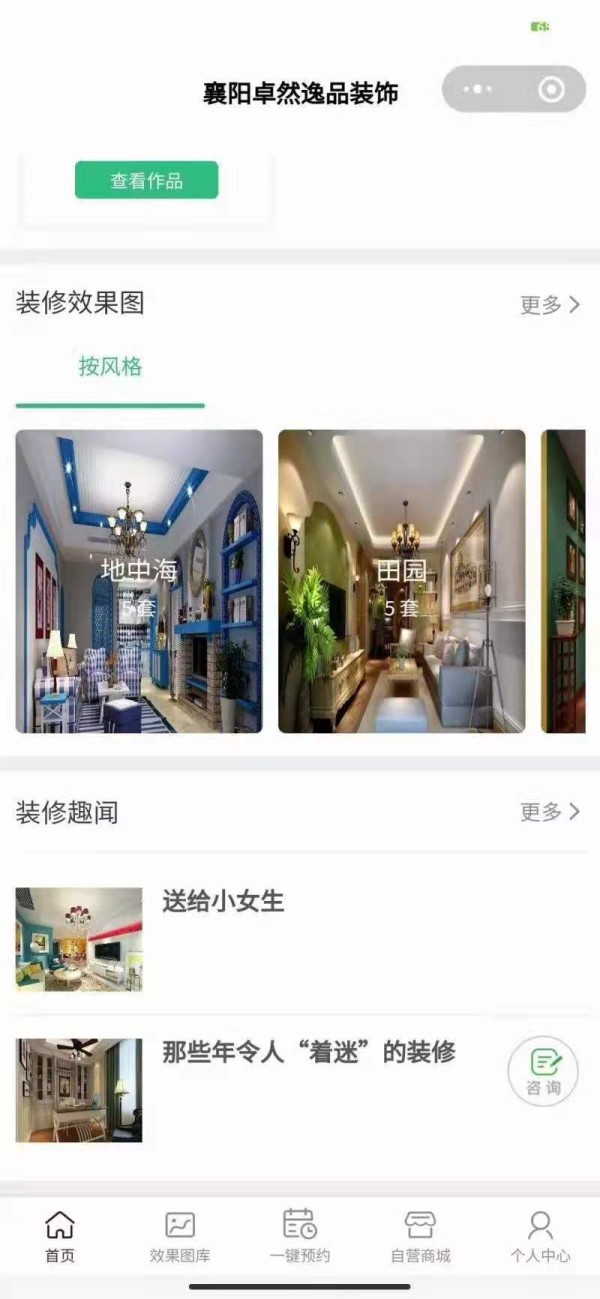Screen dimensions: 600x1299
Task: Open the 个人中心 tab
Action: point(540,1236)
